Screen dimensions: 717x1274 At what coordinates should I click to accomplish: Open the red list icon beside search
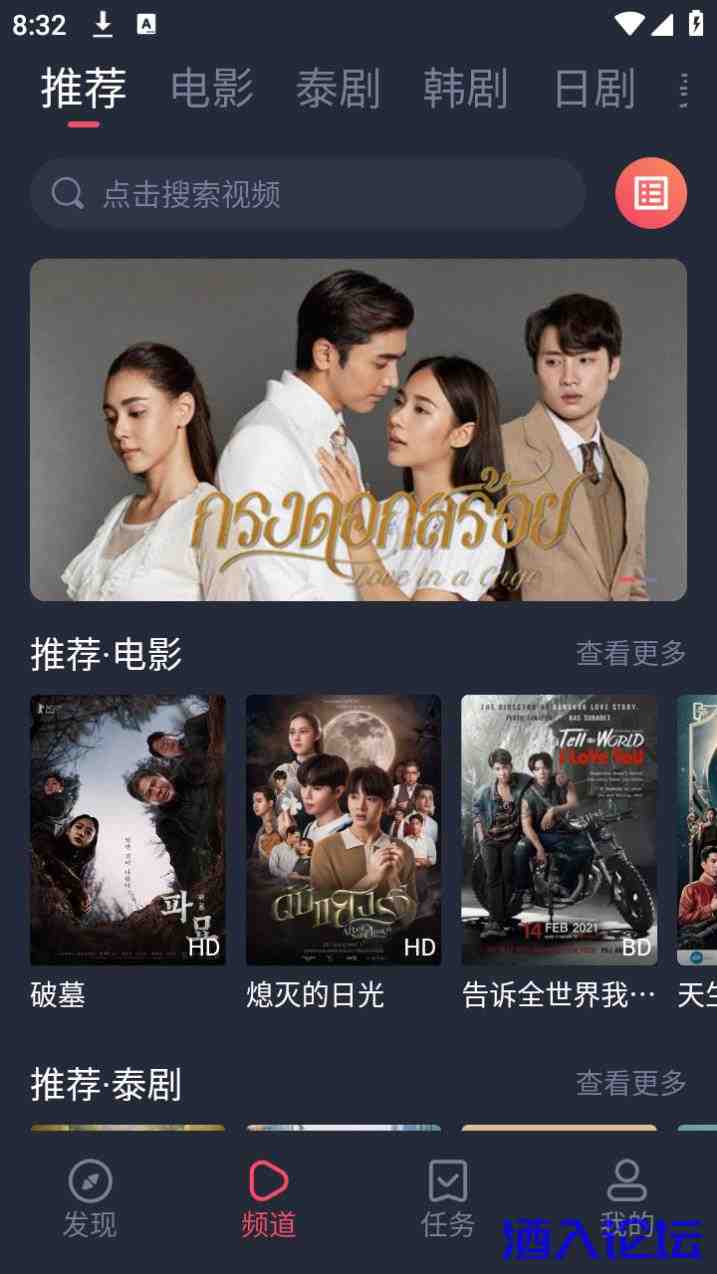(650, 193)
